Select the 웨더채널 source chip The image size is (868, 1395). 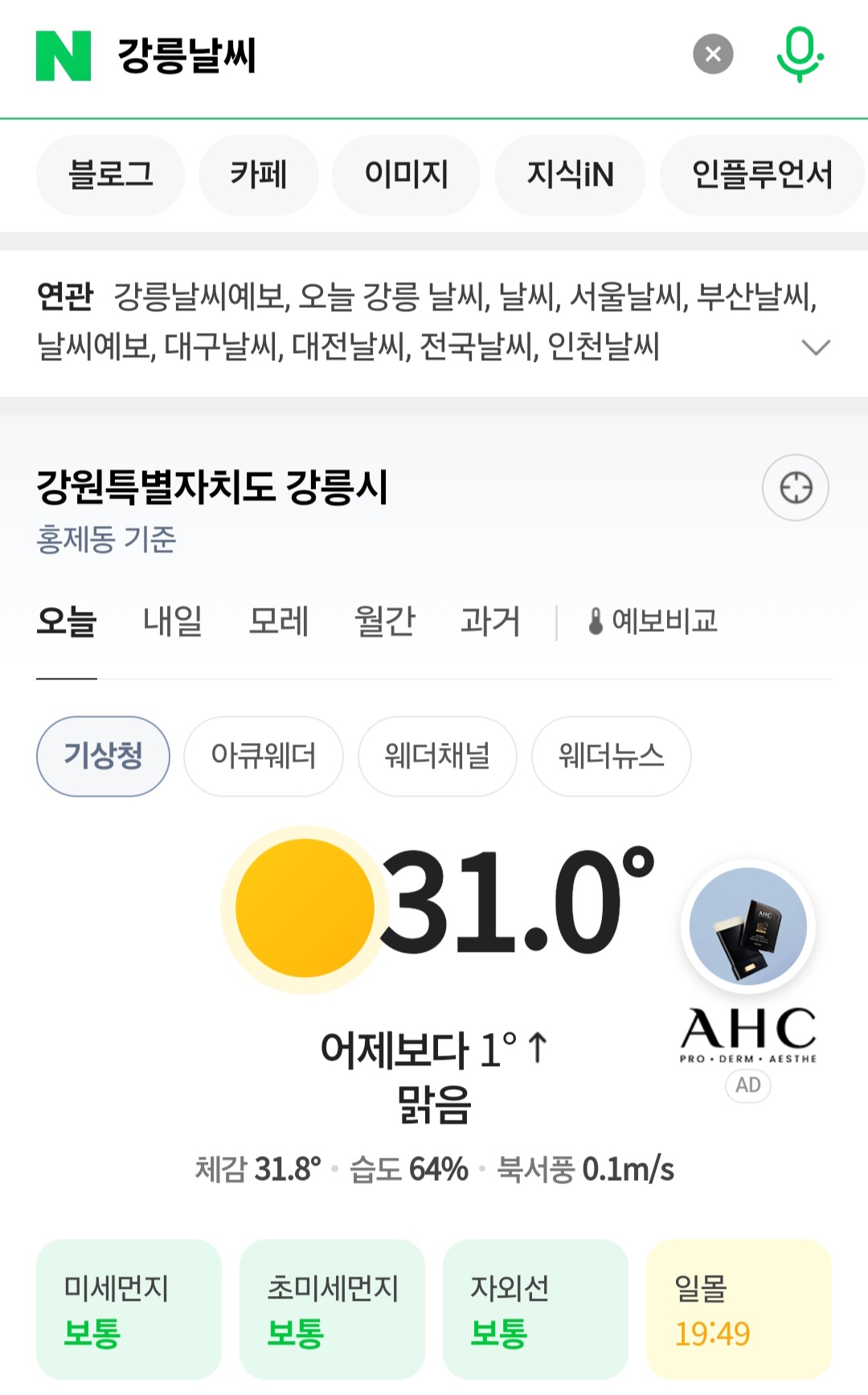[438, 756]
